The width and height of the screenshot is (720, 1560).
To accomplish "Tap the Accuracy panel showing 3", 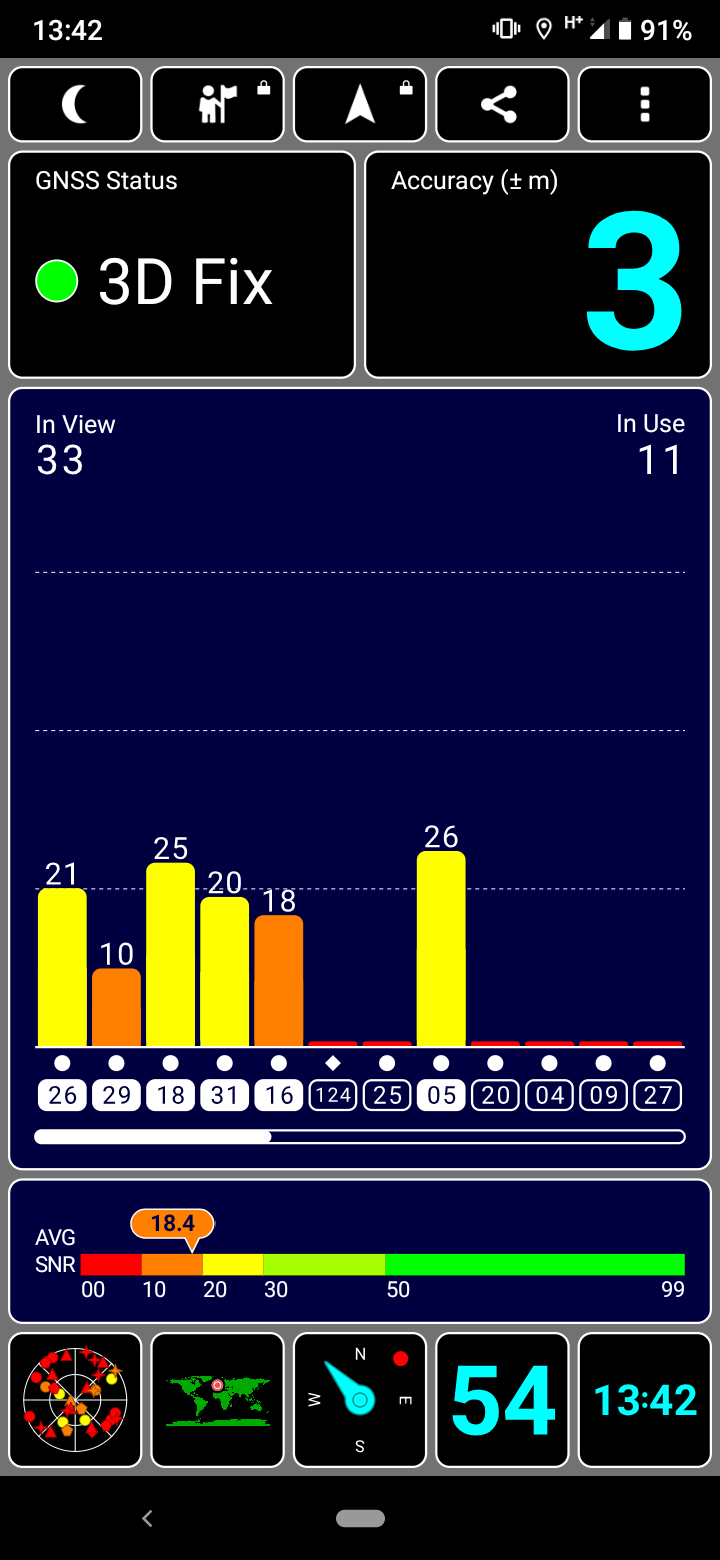I will (538, 264).
